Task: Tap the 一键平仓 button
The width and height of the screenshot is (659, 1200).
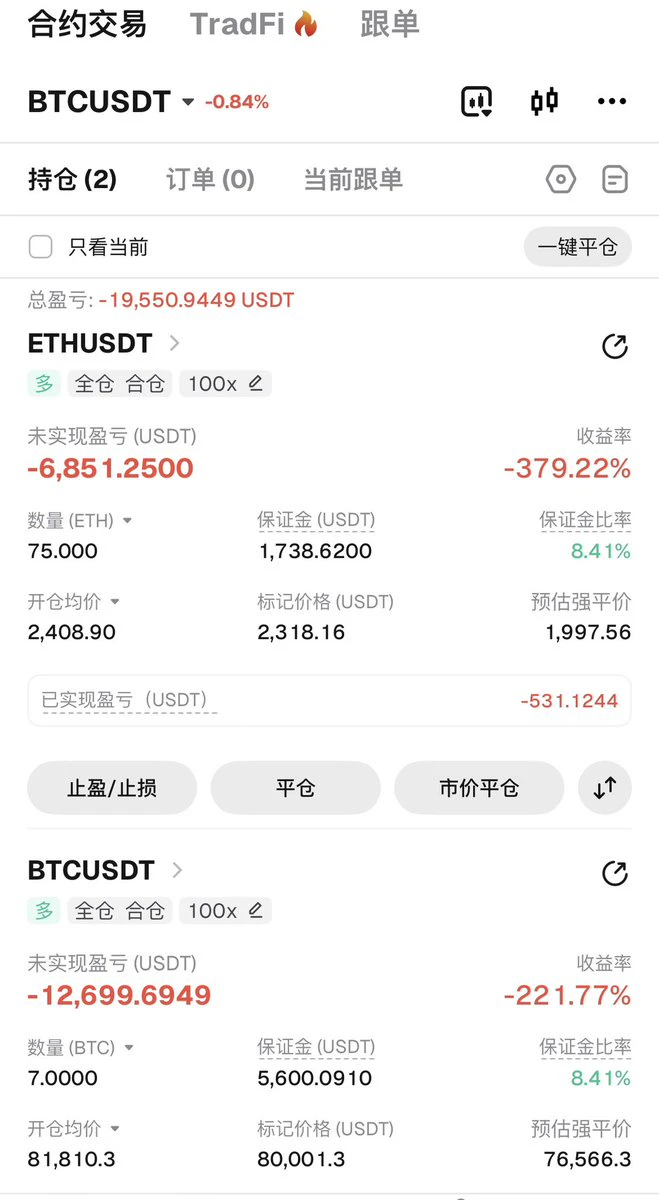Action: 578,247
